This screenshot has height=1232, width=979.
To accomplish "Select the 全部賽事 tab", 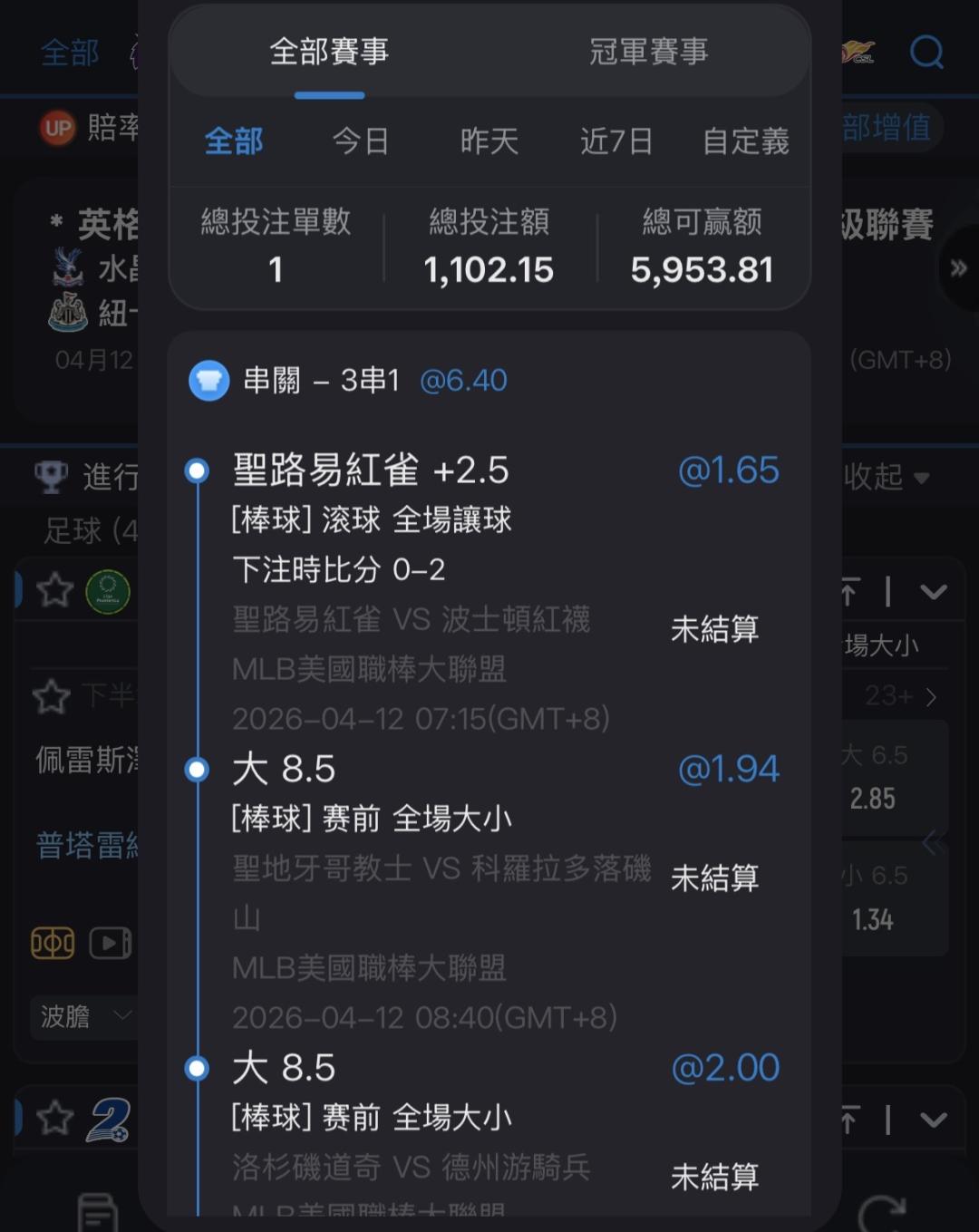I will pyautogui.click(x=329, y=52).
